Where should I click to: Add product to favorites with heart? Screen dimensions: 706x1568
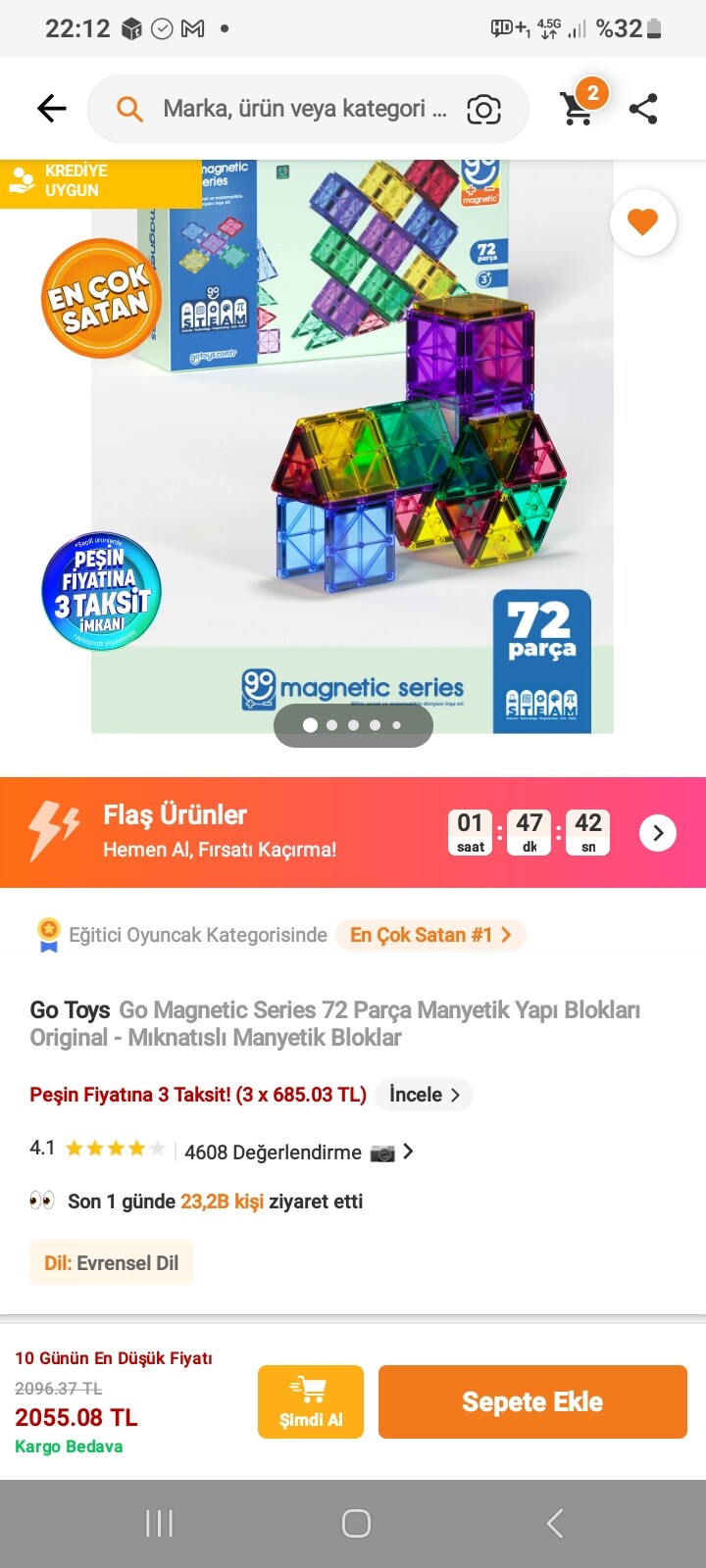(x=642, y=222)
